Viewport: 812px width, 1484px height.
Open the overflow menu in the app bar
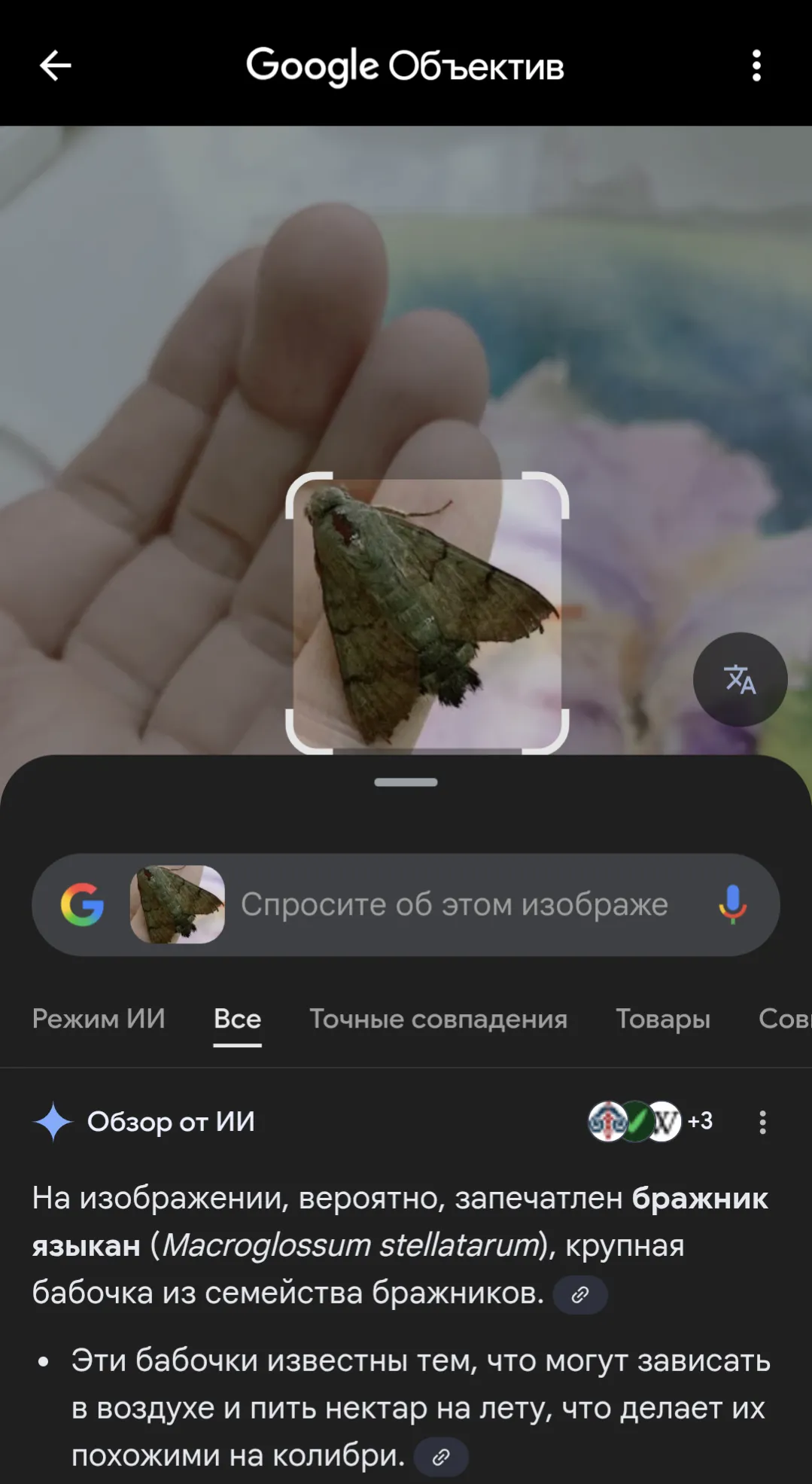pyautogui.click(x=756, y=66)
